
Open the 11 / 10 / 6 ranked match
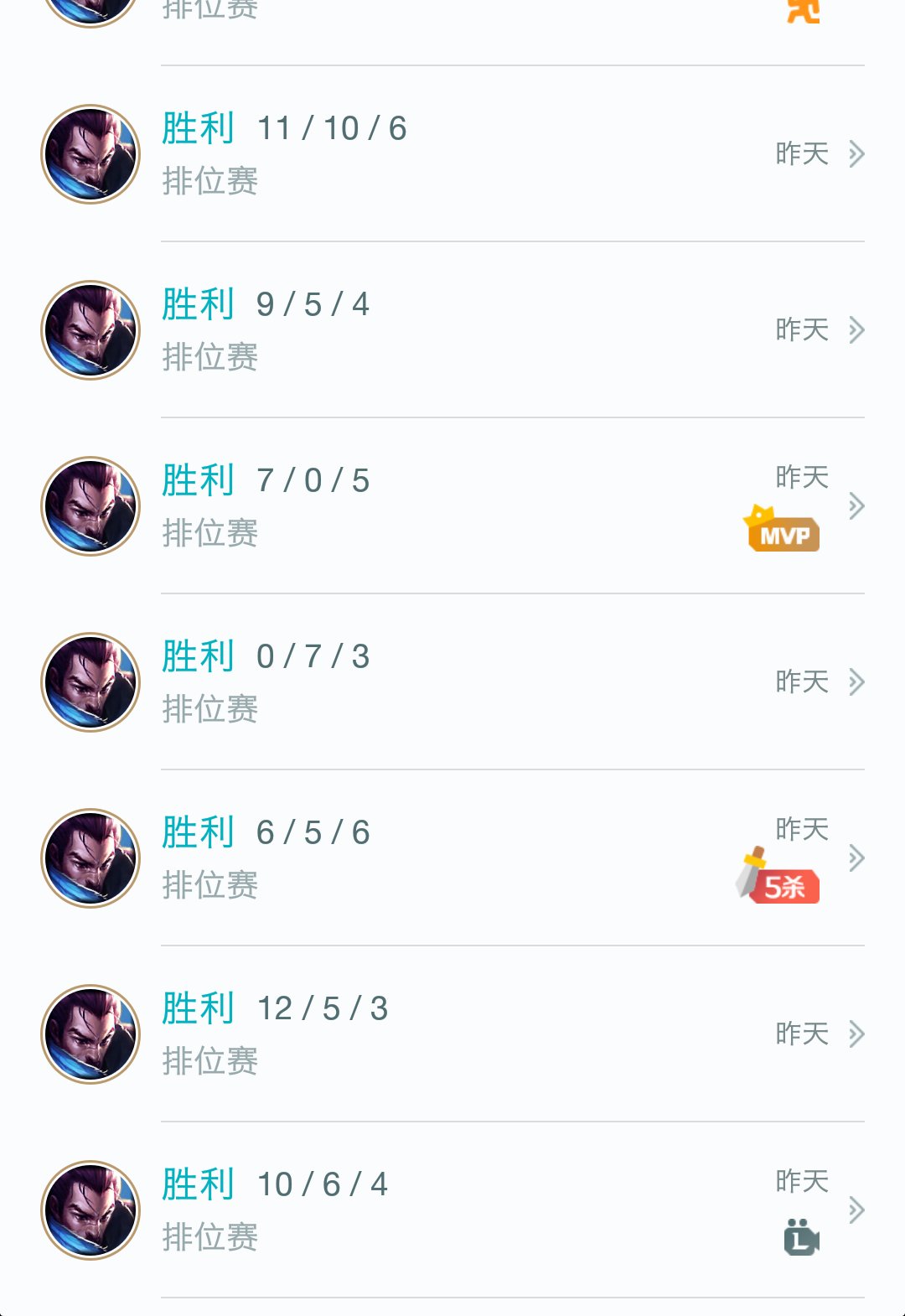tap(452, 154)
